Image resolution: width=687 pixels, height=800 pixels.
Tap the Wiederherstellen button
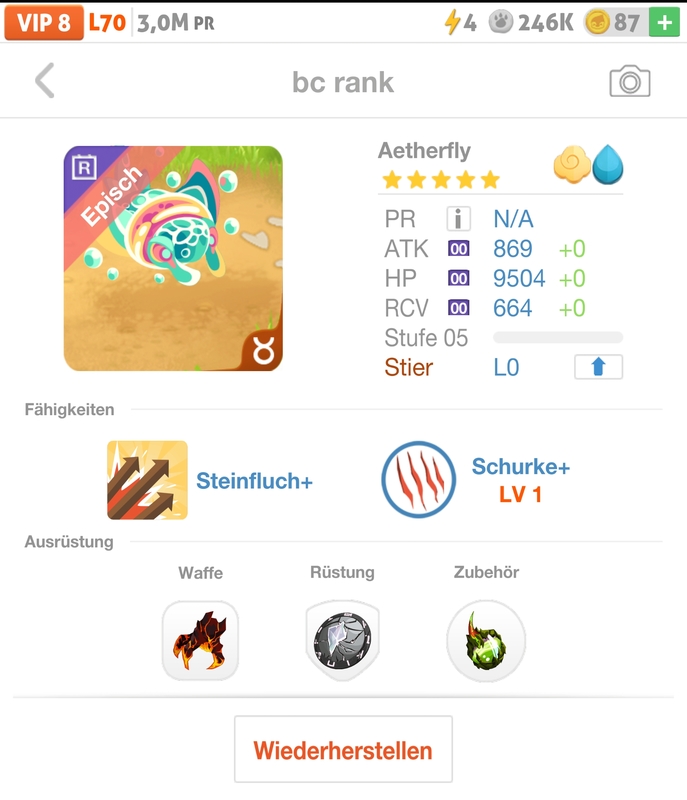(343, 749)
